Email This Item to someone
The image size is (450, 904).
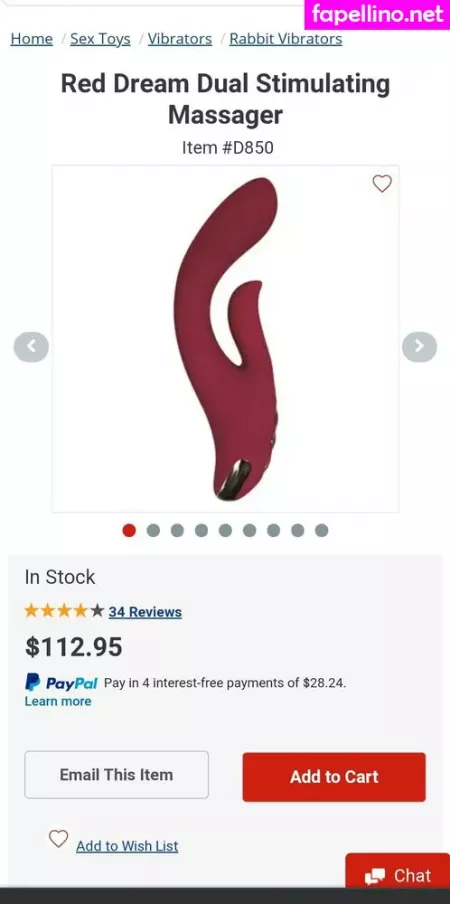[116, 775]
